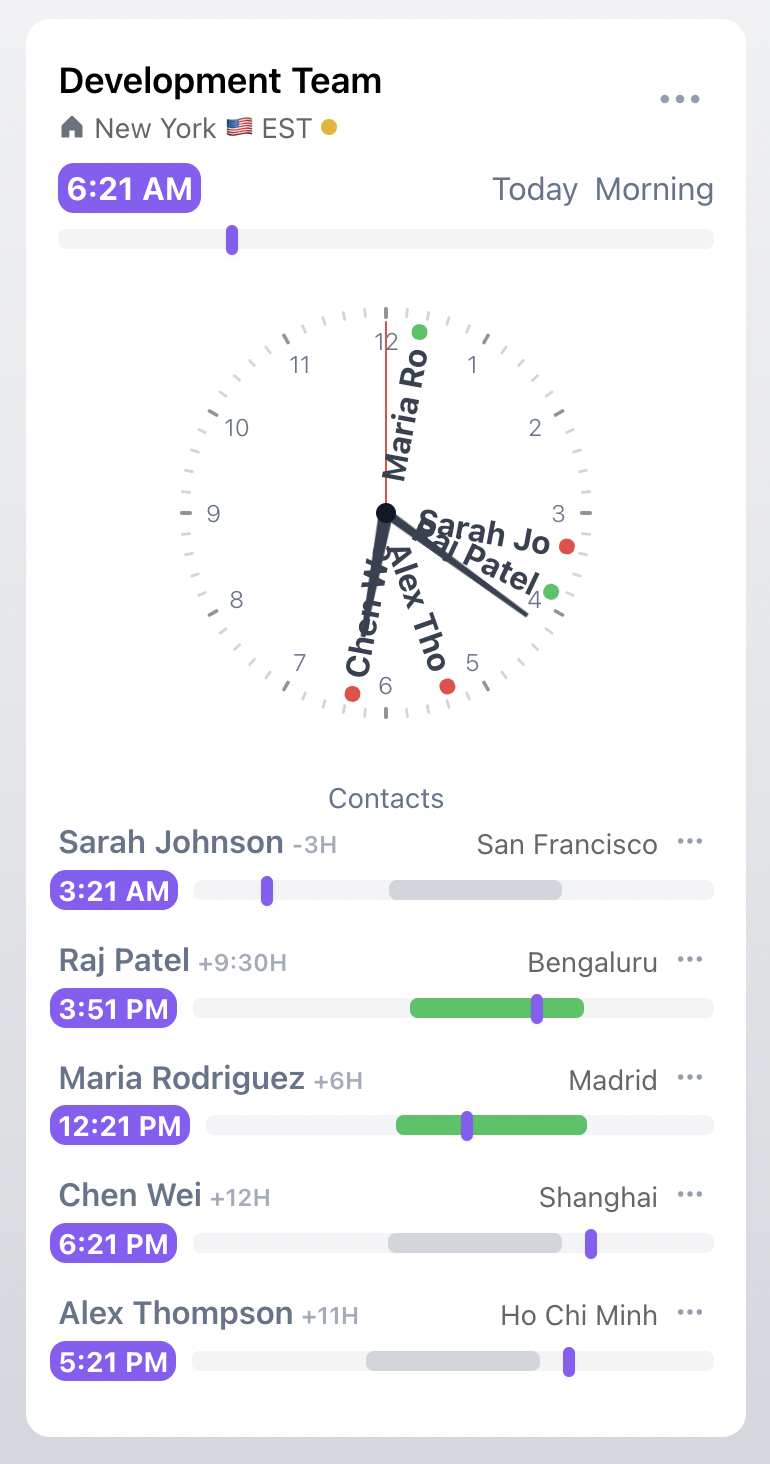Switch to the "Morning" period
The width and height of the screenshot is (770, 1464).
pyautogui.click(x=654, y=189)
